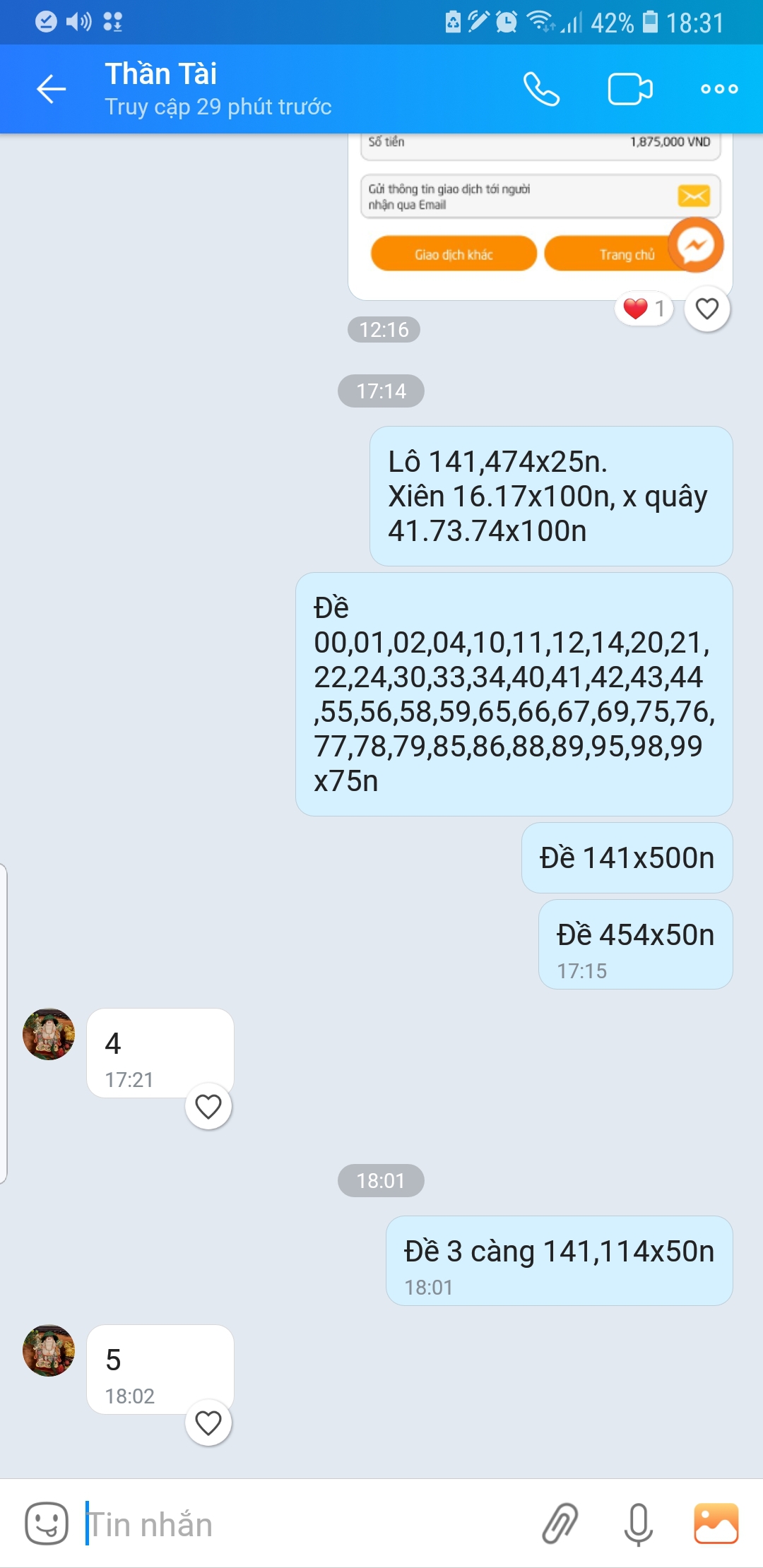Image resolution: width=763 pixels, height=1568 pixels.
Task: Like the transaction screenshot message
Action: click(706, 309)
